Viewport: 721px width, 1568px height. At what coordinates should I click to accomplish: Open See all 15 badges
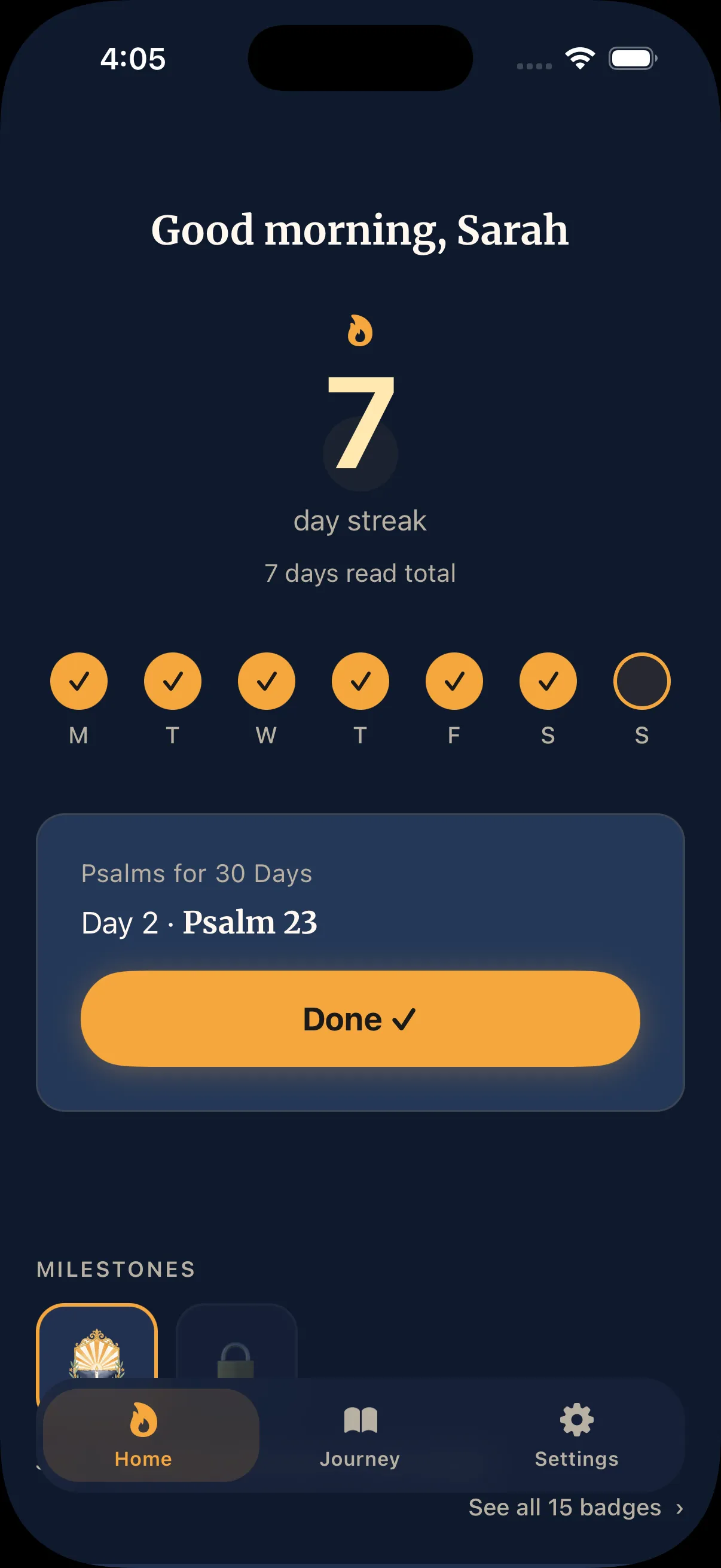click(575, 1508)
